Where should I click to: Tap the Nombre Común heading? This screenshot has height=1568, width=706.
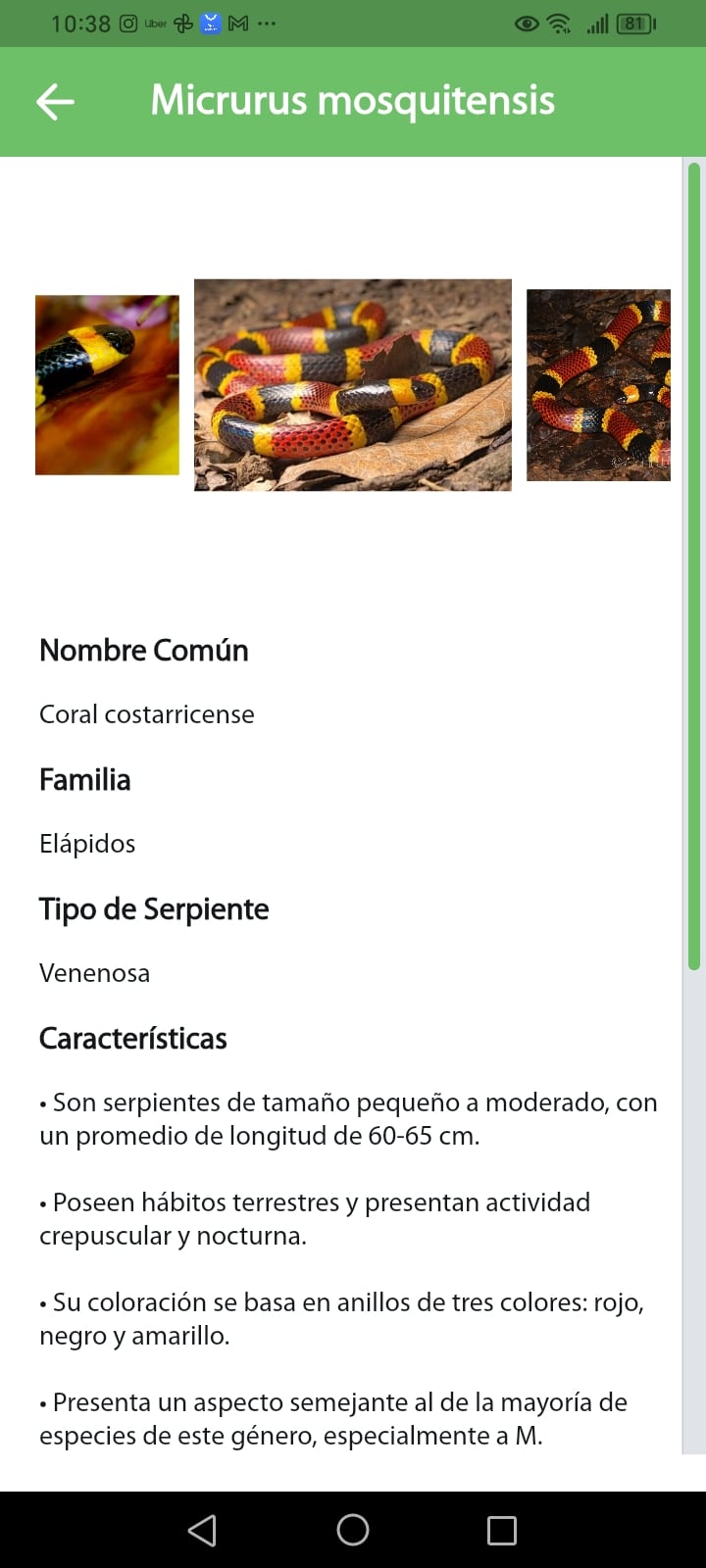(143, 650)
